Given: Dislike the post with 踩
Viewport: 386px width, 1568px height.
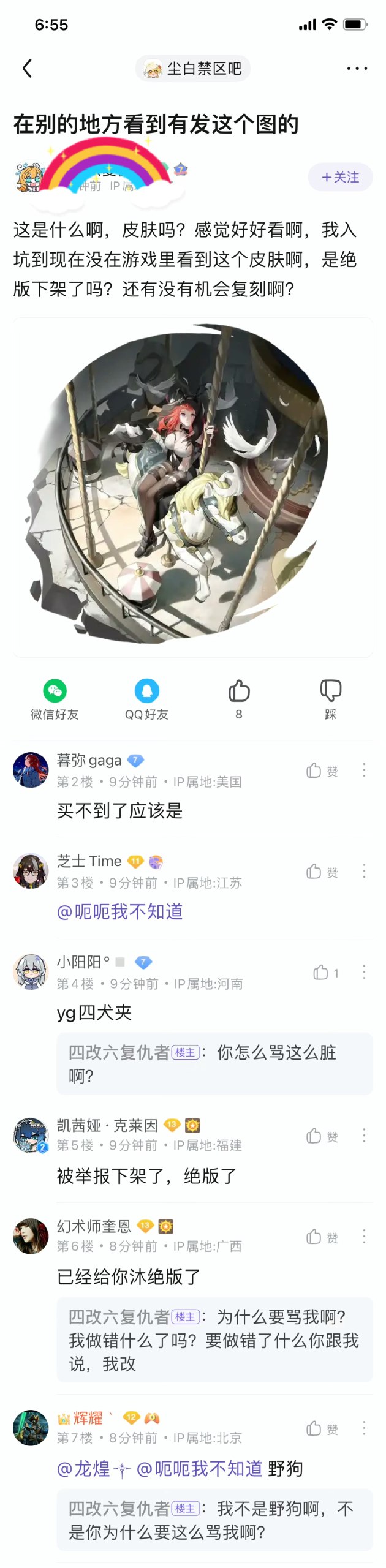Looking at the screenshot, I should pyautogui.click(x=330, y=698).
